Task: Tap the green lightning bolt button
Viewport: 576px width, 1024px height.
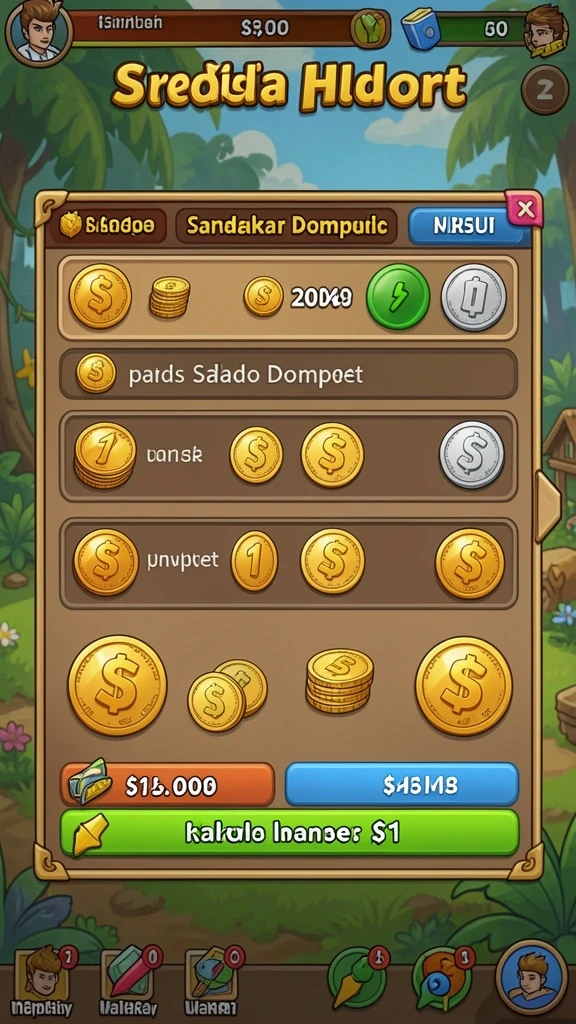Action: click(x=398, y=296)
